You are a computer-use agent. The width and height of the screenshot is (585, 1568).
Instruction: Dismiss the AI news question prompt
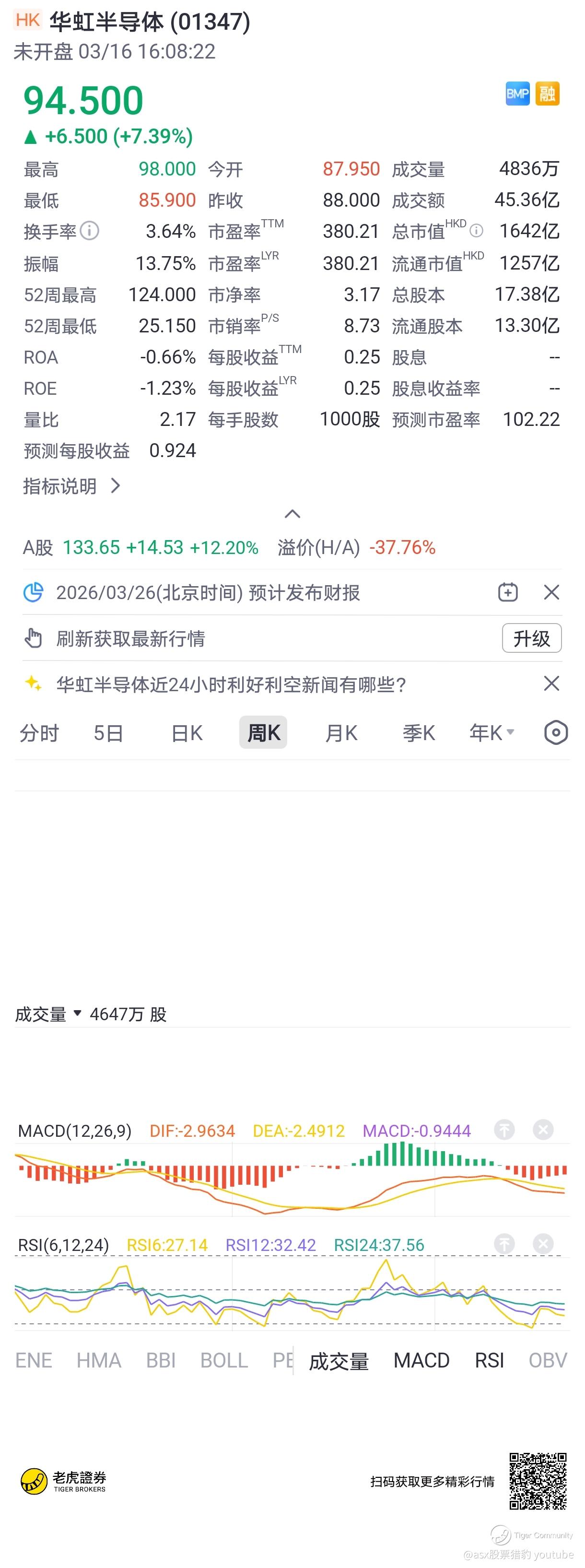551,684
